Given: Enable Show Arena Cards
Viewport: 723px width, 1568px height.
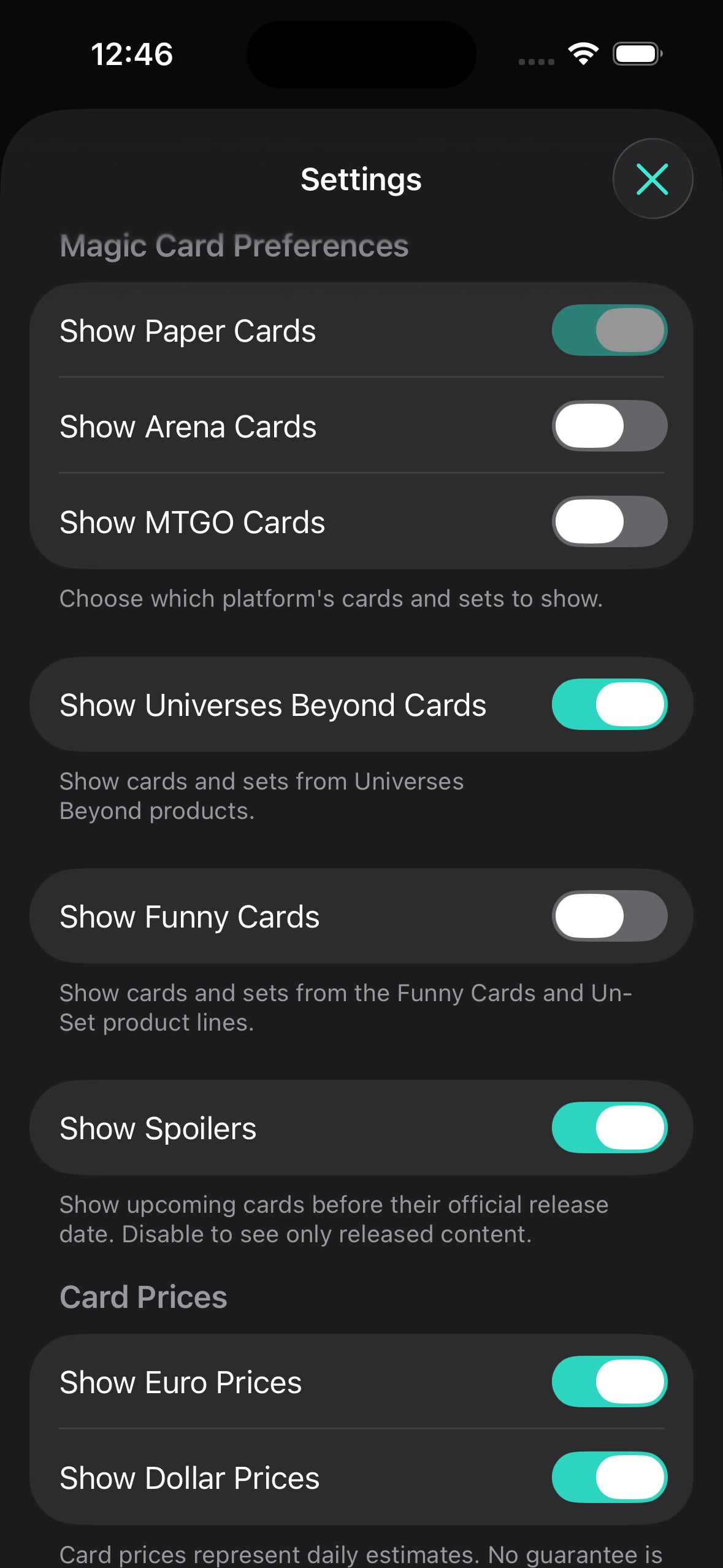Looking at the screenshot, I should pyautogui.click(x=609, y=425).
